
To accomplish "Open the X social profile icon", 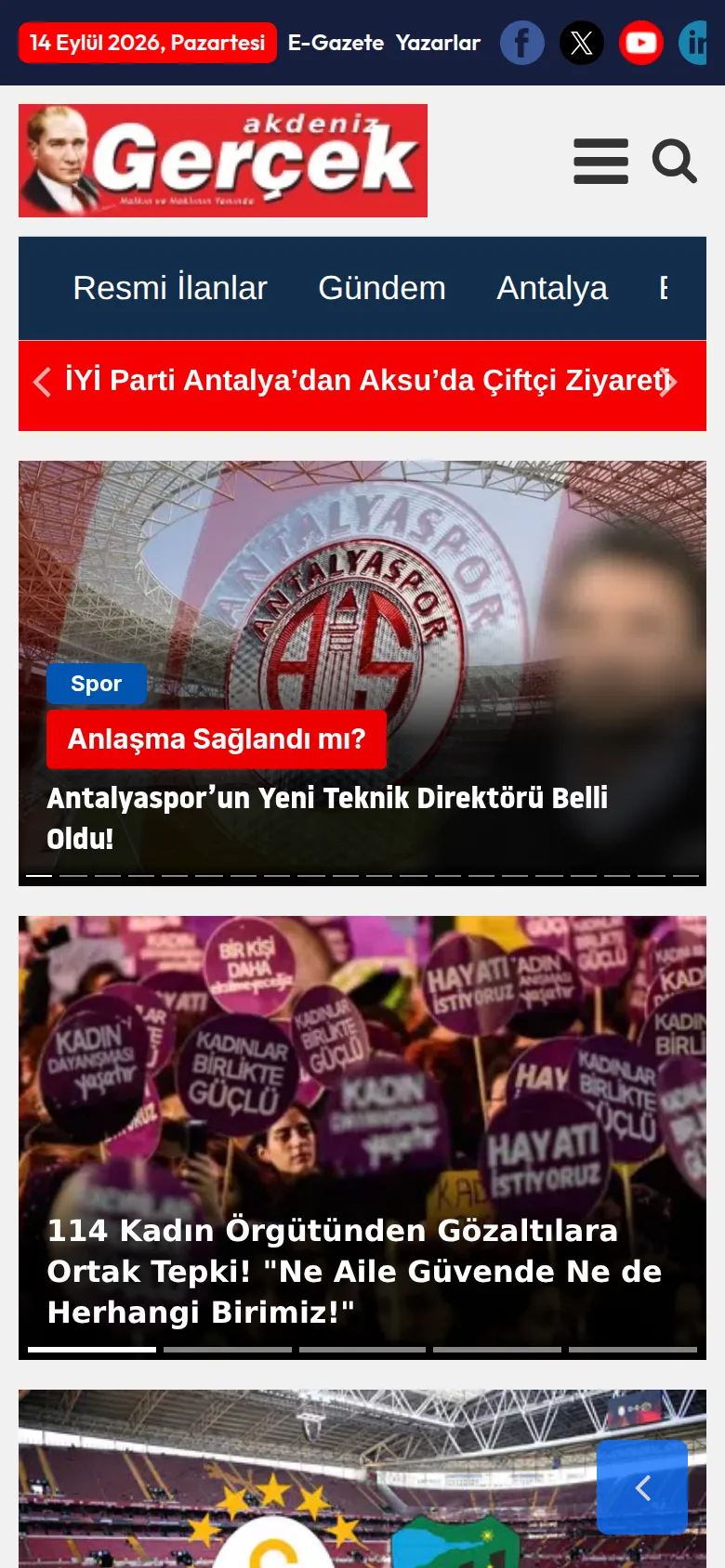I will (x=582, y=43).
